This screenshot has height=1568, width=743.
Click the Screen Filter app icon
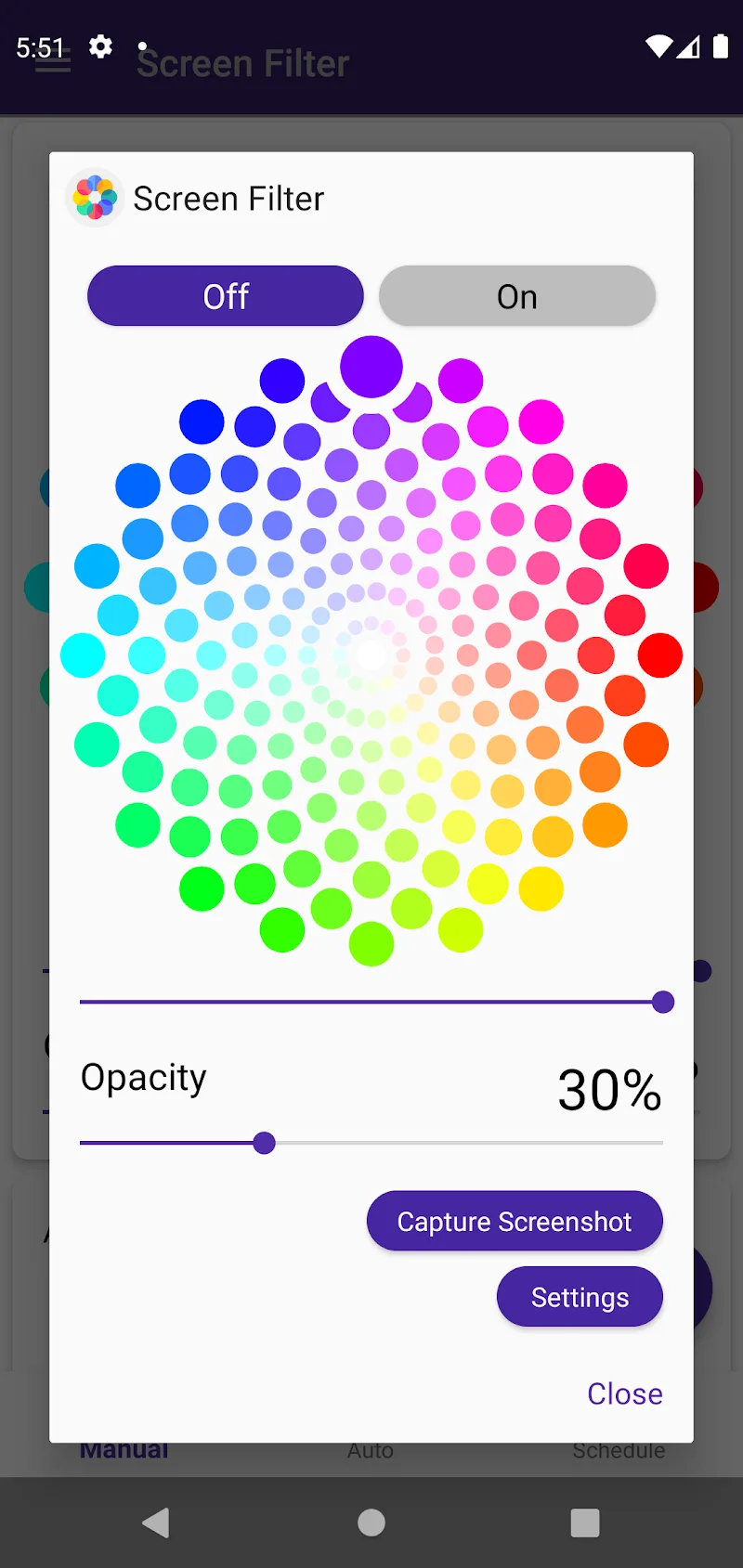coord(95,198)
